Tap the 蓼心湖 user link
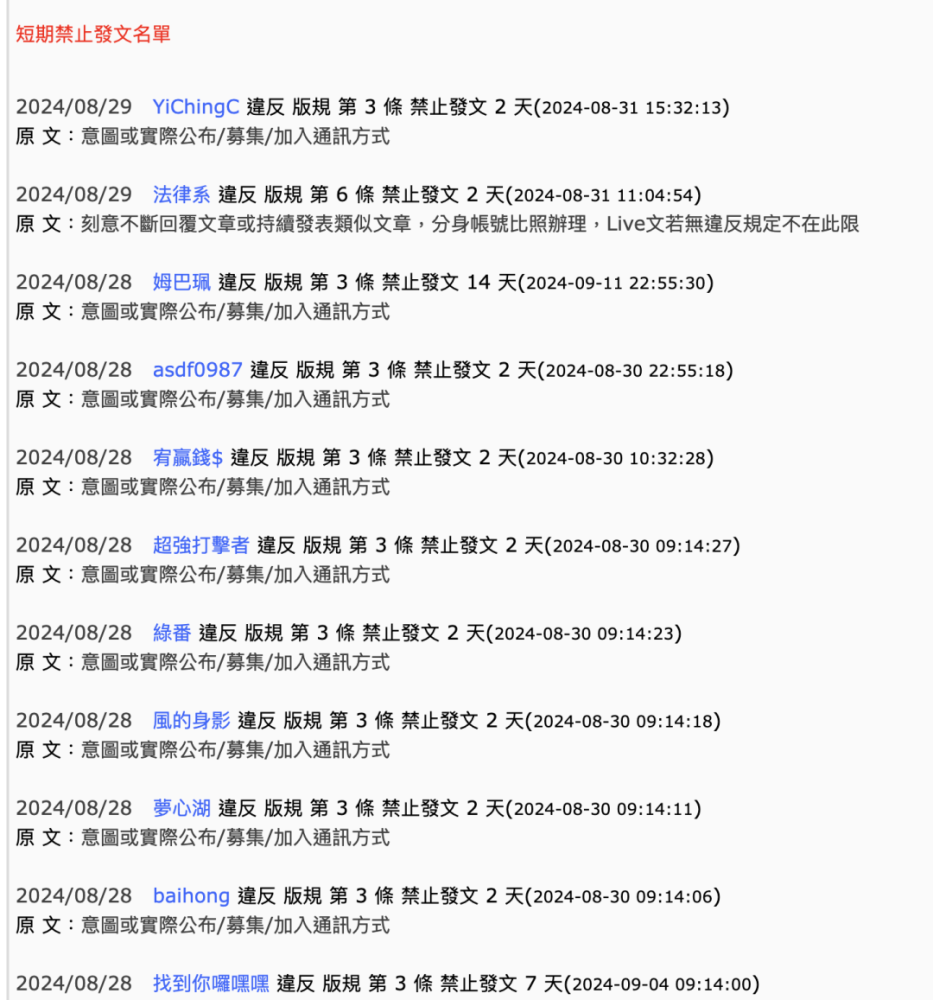This screenshot has width=933, height=1000. (182, 809)
